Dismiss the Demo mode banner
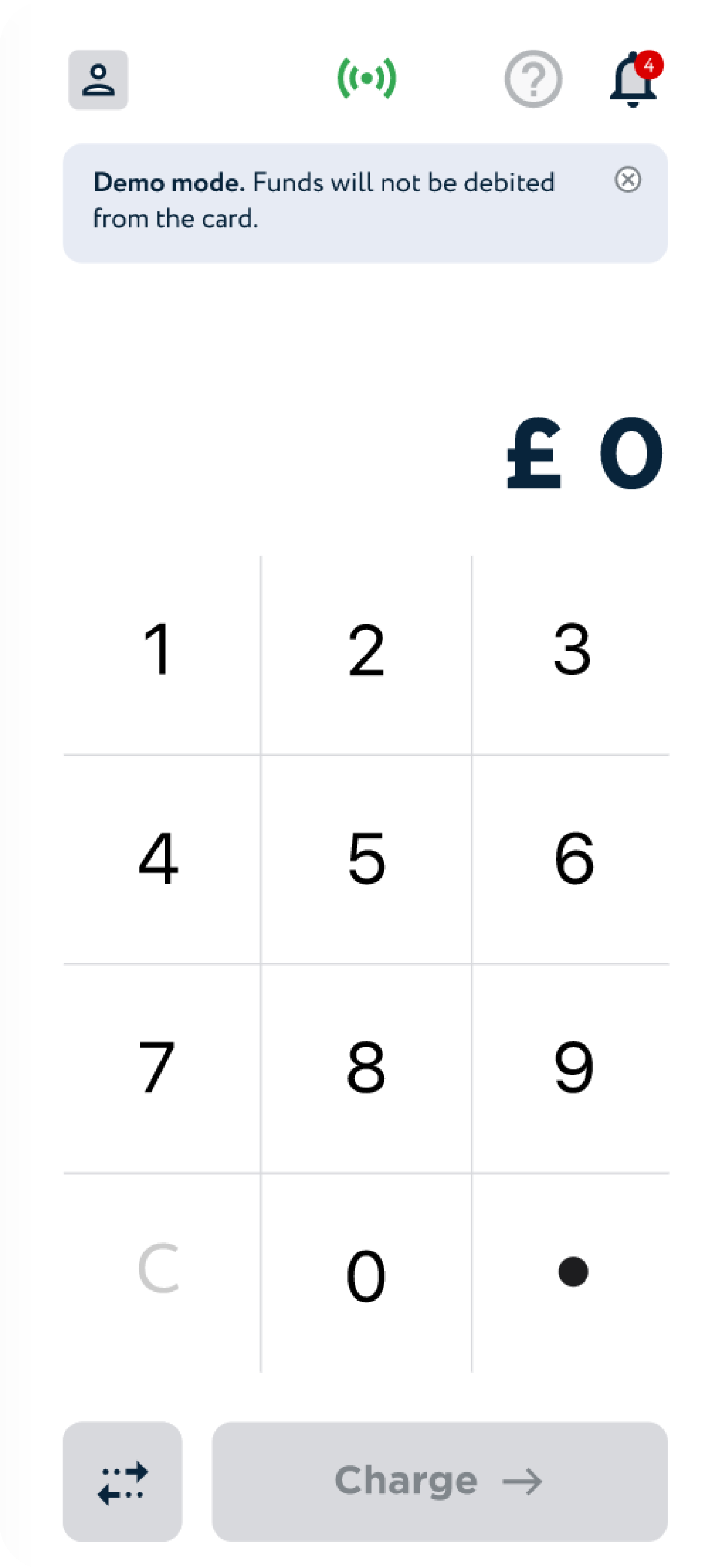 (x=628, y=179)
